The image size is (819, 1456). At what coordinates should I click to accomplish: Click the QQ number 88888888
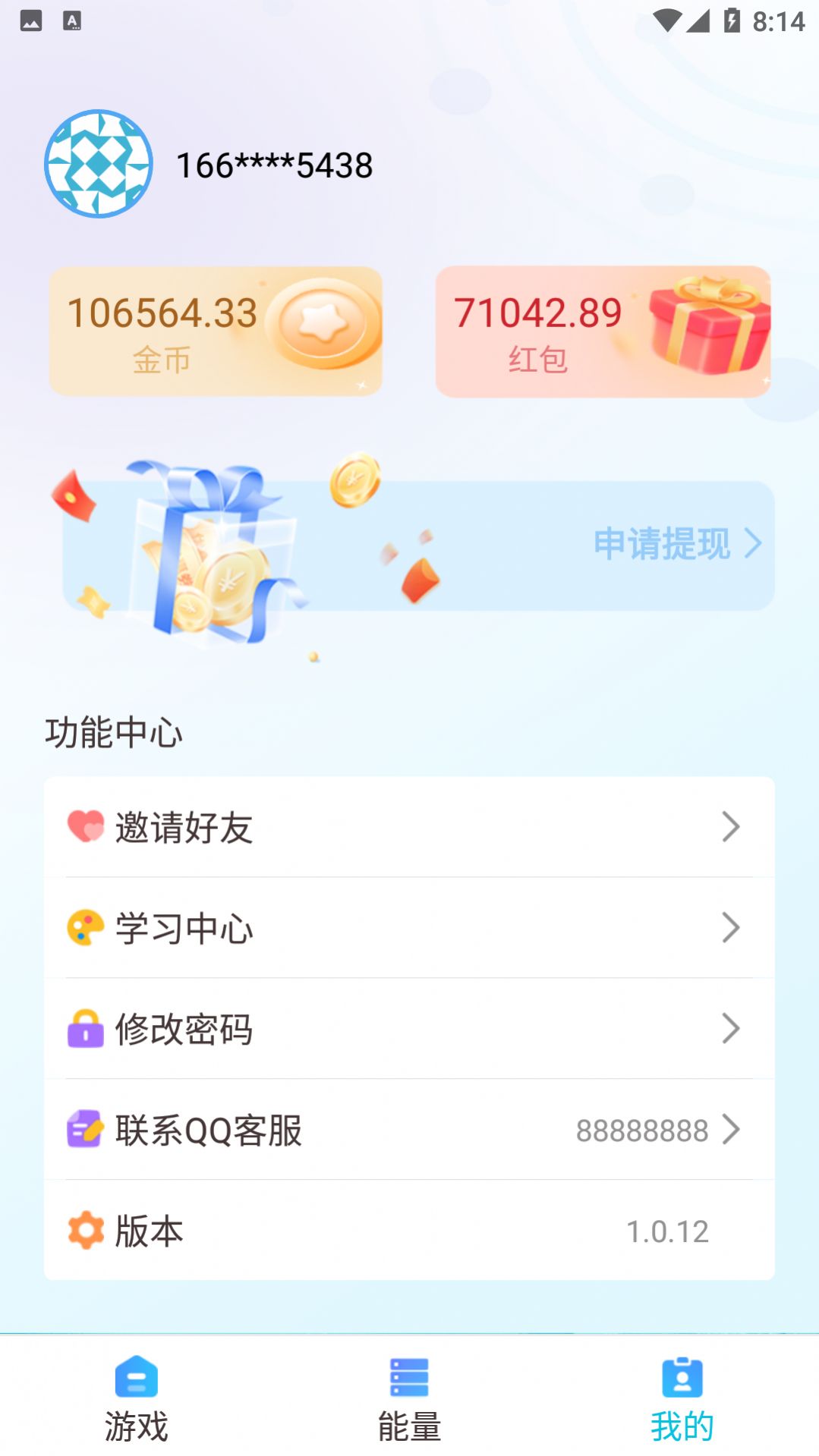[642, 1131]
